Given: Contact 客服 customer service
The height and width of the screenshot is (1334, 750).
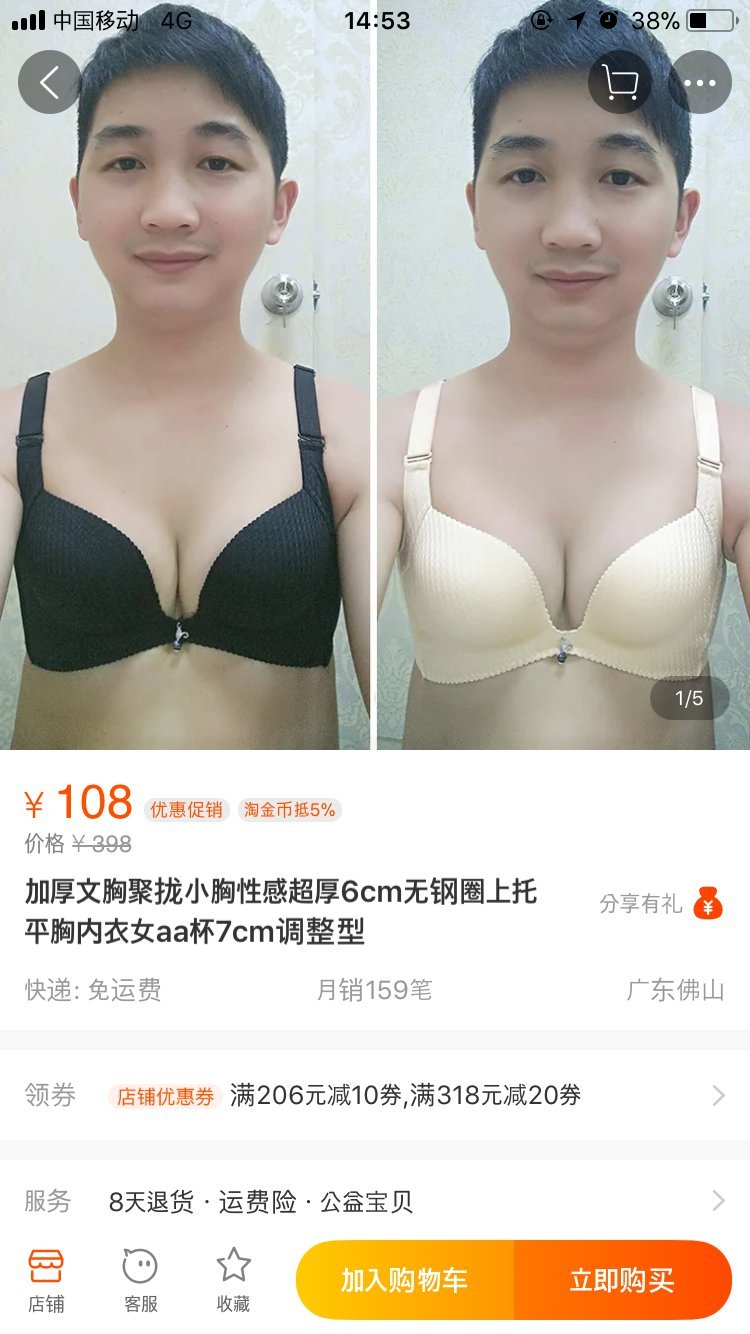Looking at the screenshot, I should click(x=140, y=1281).
